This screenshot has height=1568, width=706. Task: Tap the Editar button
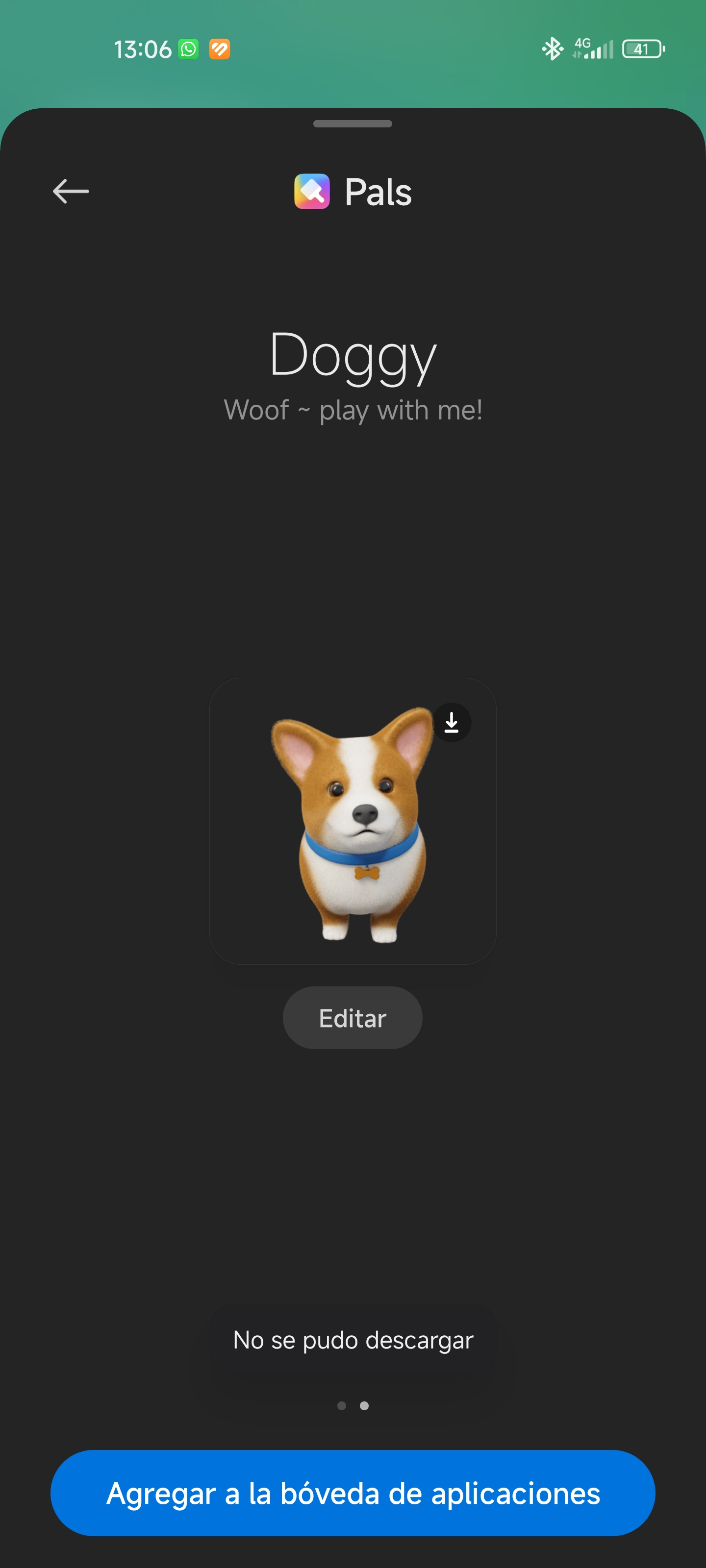[x=353, y=1018]
